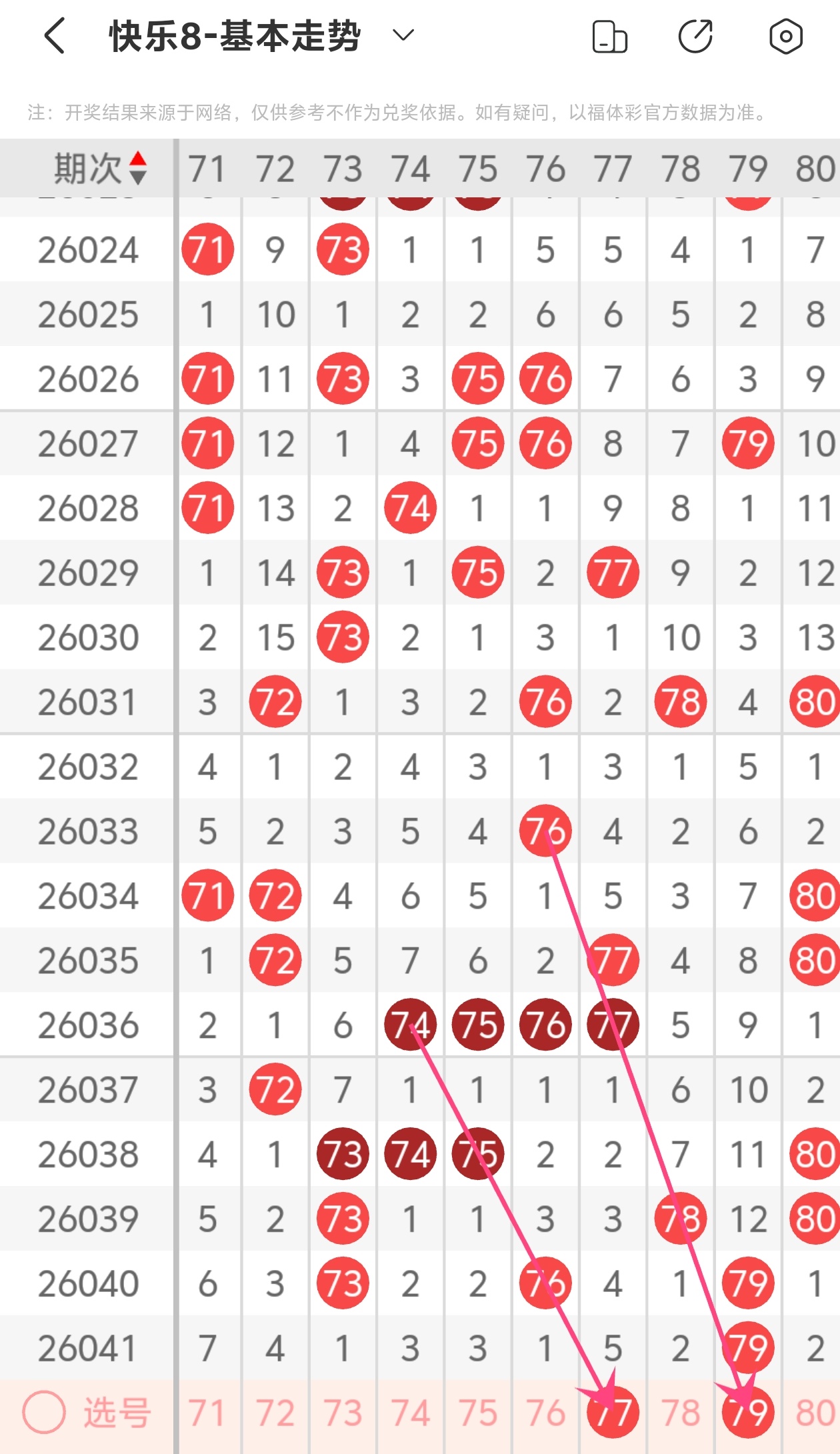
Task: Deselect number 79 in the 选号 row
Action: coord(747,1412)
